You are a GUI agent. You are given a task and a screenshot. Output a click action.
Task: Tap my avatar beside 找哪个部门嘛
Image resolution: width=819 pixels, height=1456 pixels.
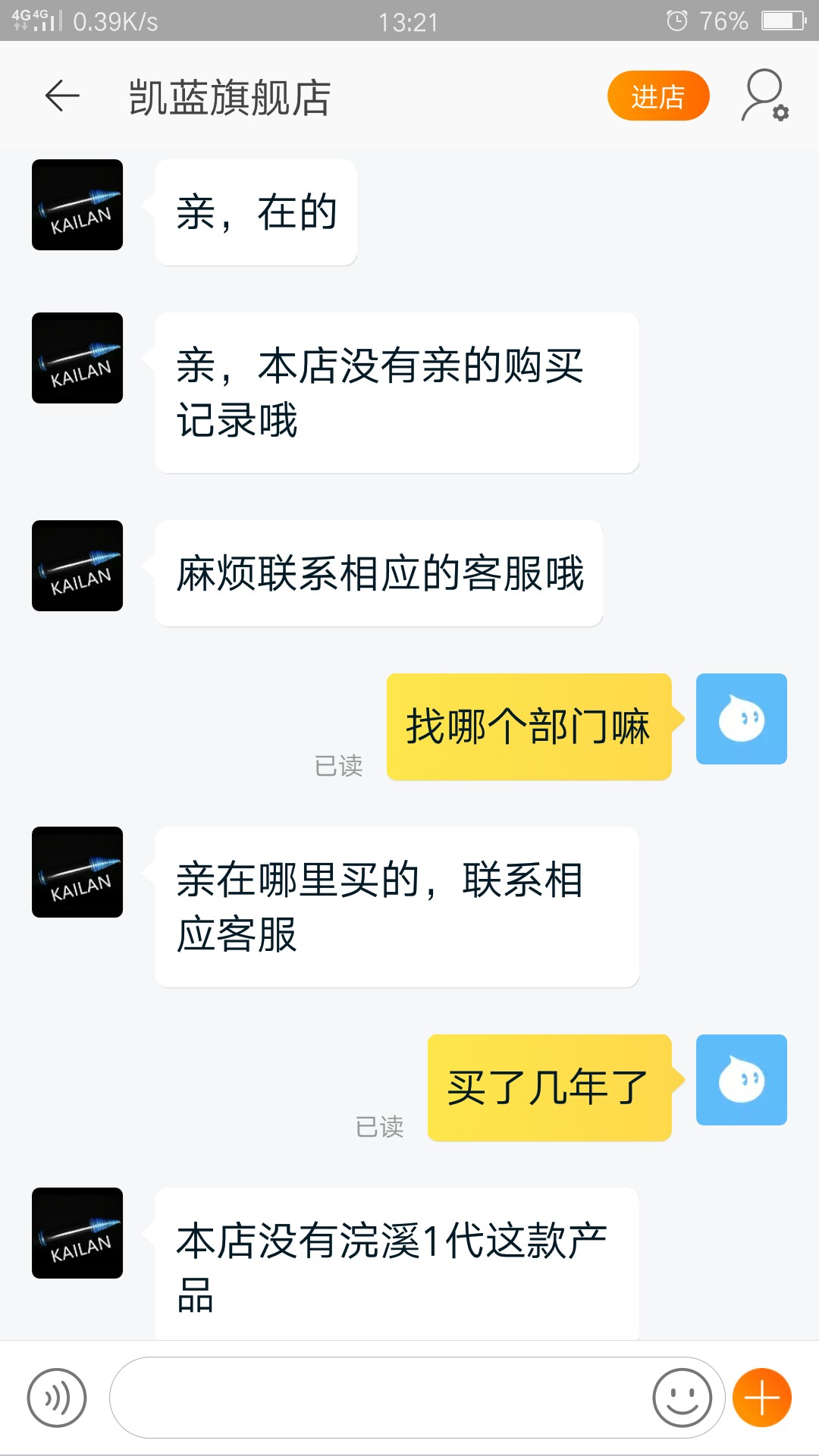(x=741, y=719)
